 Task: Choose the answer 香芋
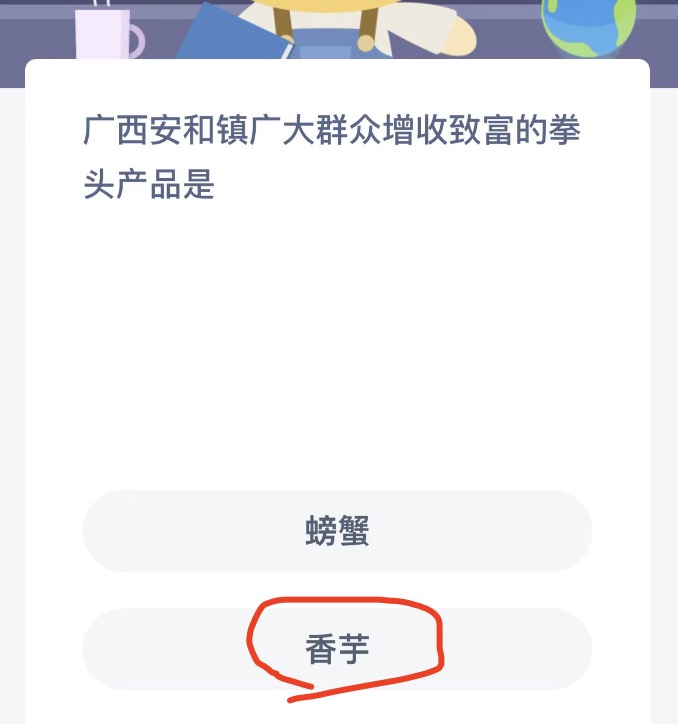click(337, 649)
